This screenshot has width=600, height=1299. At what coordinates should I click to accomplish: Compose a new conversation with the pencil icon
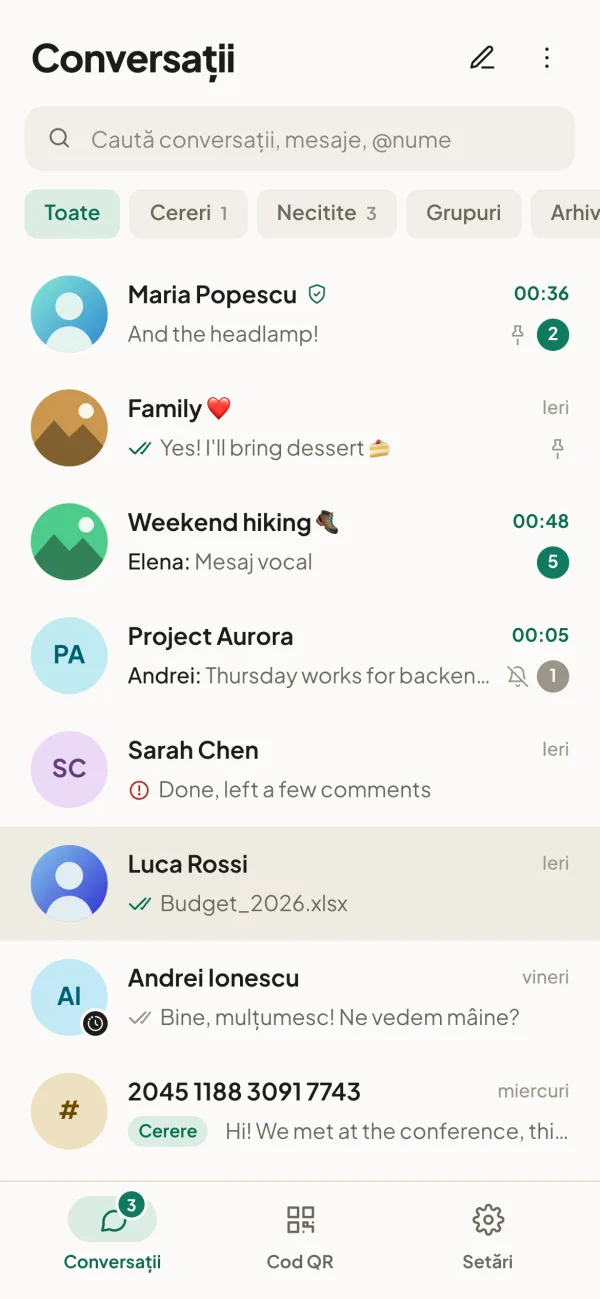[482, 58]
